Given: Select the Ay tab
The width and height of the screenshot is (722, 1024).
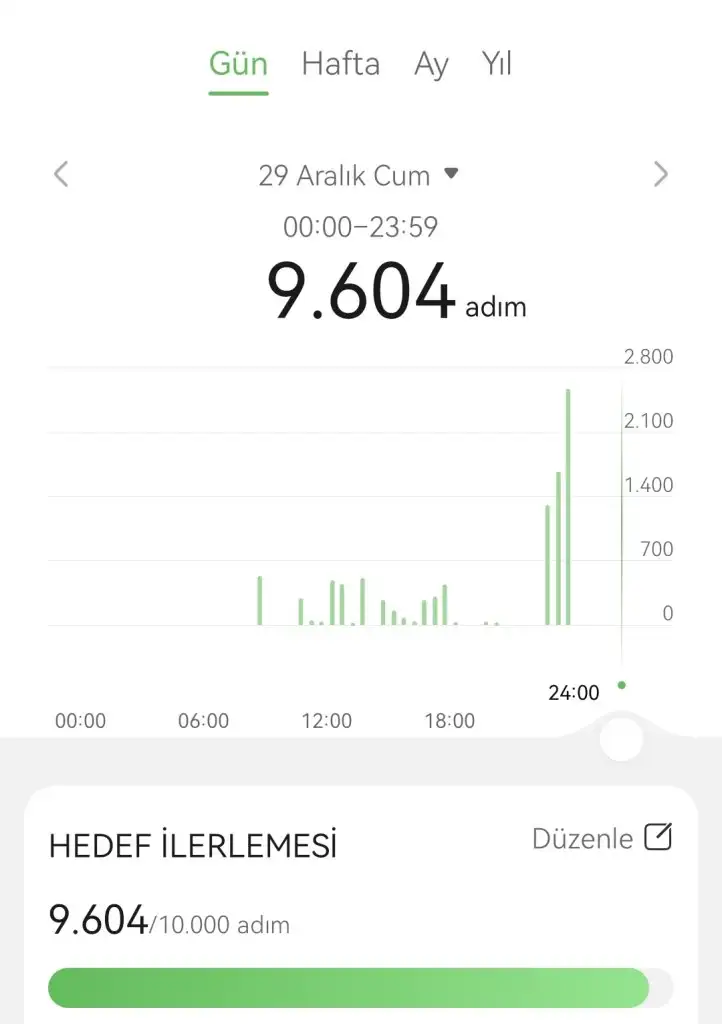Looking at the screenshot, I should (x=431, y=65).
